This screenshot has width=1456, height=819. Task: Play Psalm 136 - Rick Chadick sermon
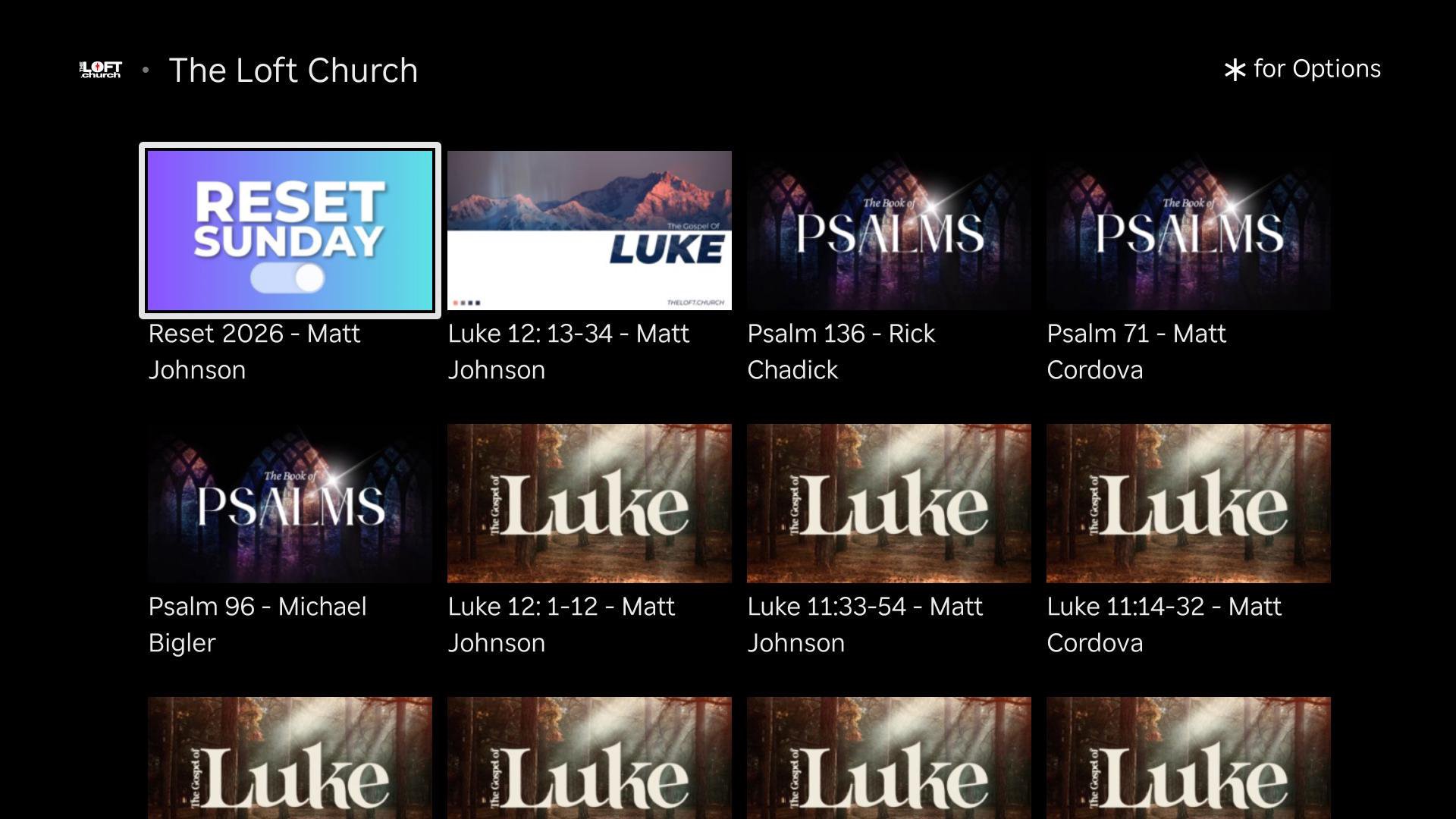tap(889, 231)
